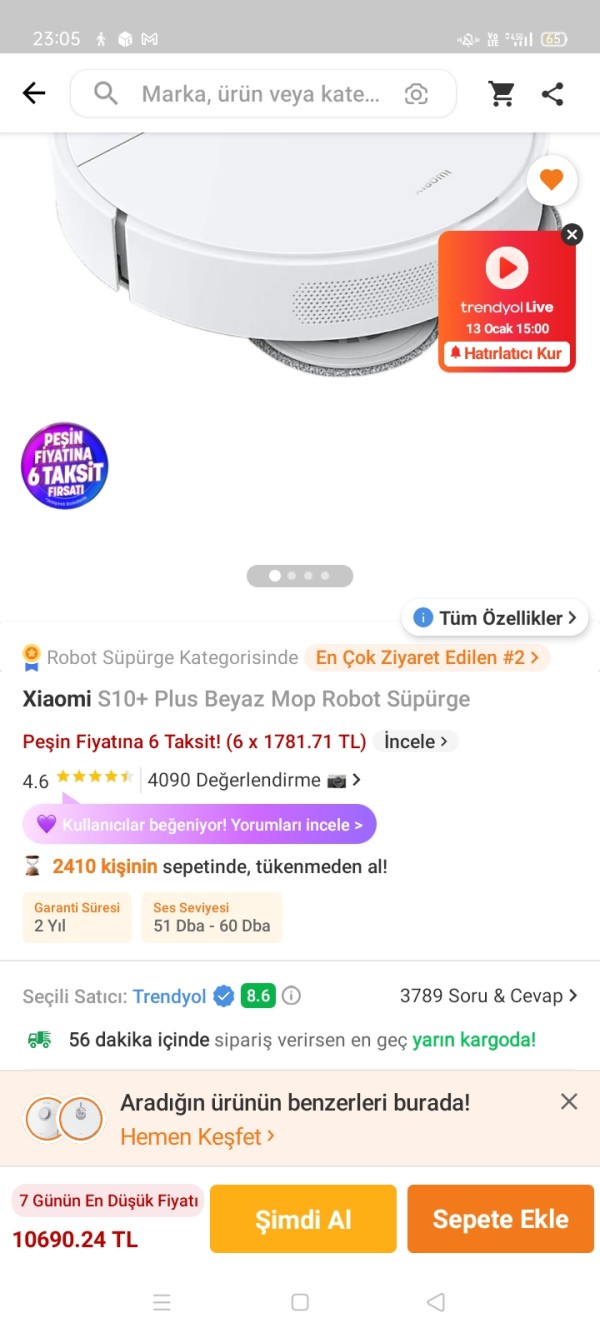
Task: Open the Trendyol seller page
Action: [x=169, y=996]
